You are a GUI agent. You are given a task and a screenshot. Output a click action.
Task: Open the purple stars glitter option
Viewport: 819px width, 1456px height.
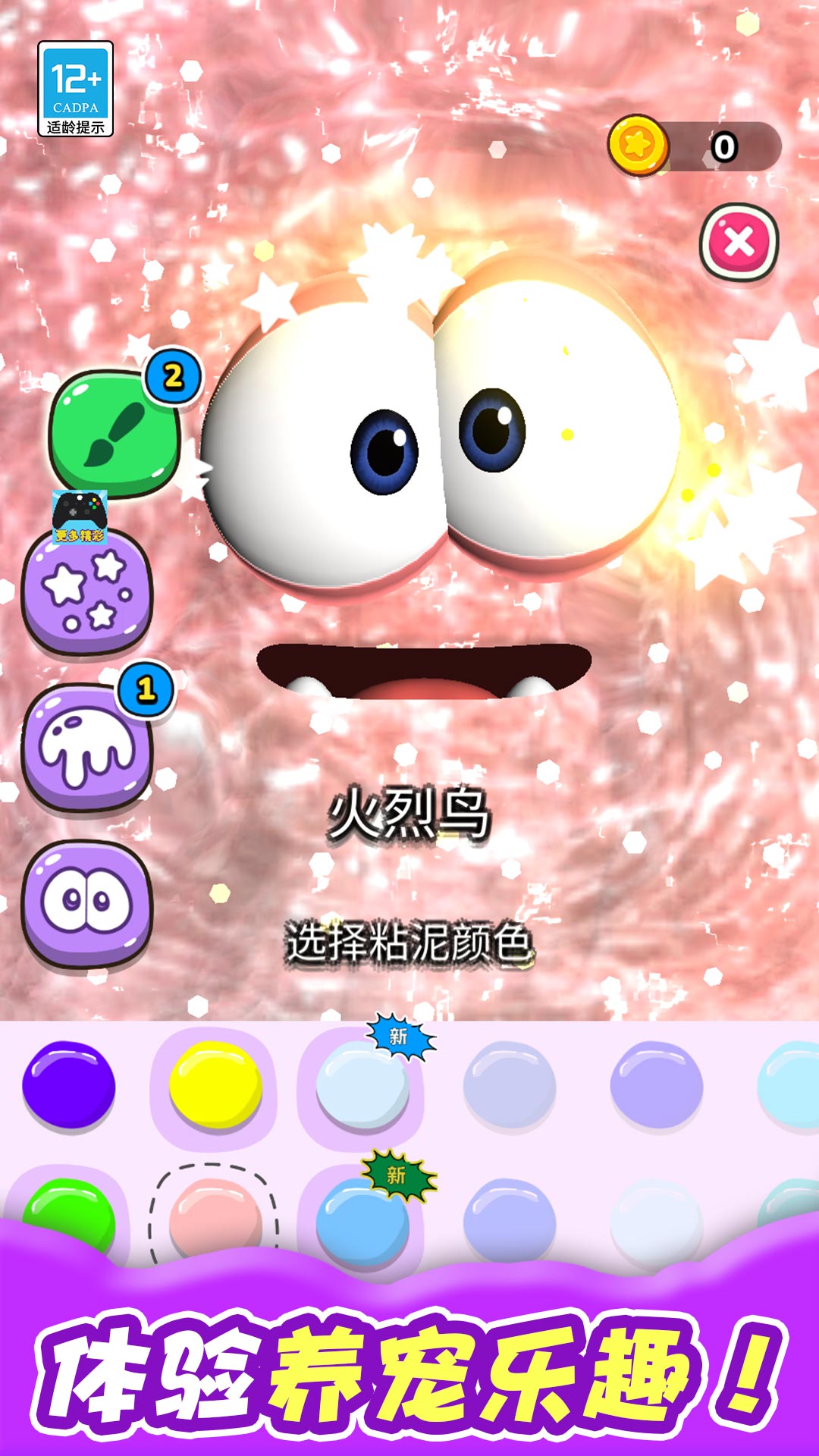(x=87, y=594)
